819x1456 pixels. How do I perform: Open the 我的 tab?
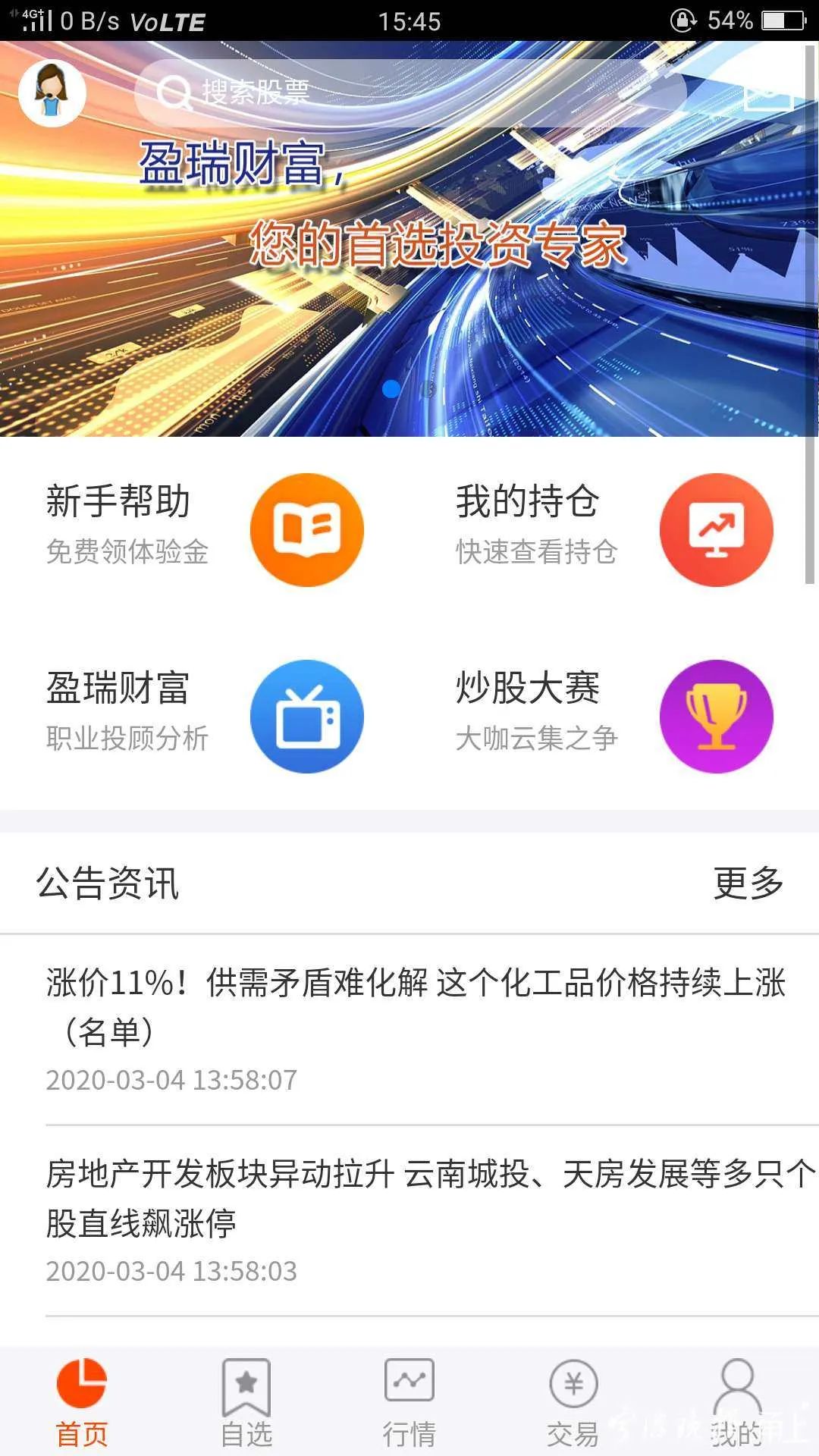tap(737, 1403)
